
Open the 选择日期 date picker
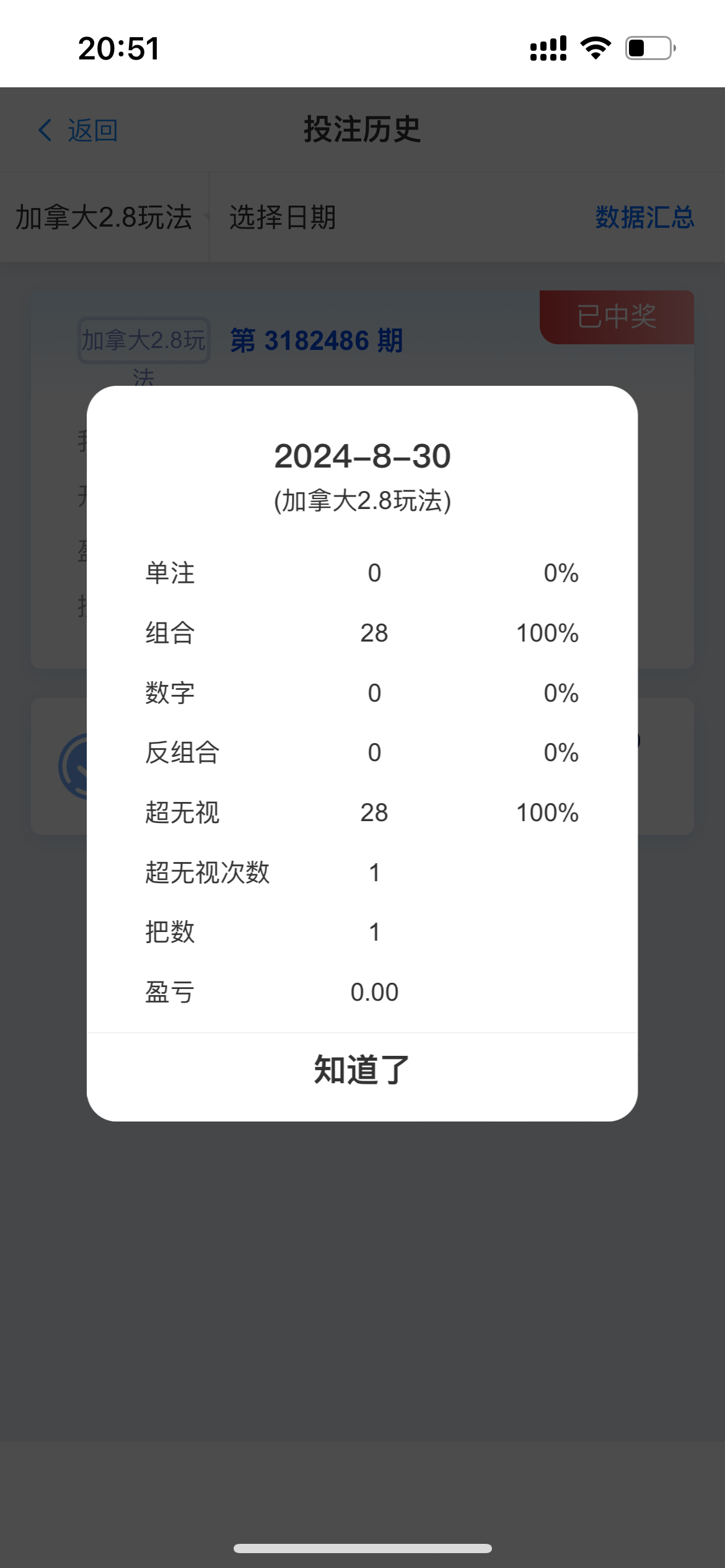pyautogui.click(x=283, y=217)
